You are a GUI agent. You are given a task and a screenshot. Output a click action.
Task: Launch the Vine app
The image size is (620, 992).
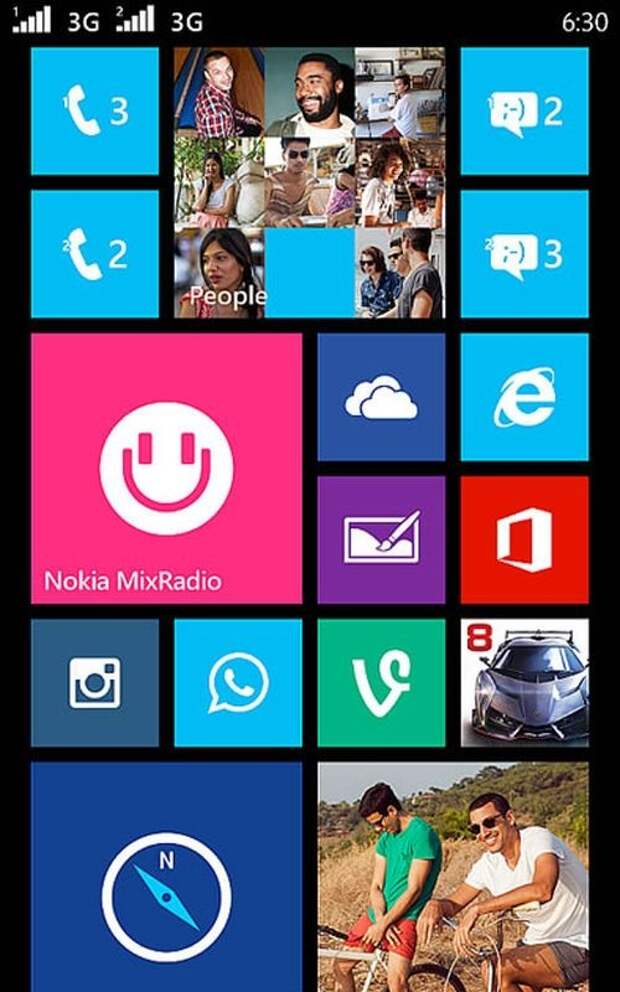(x=381, y=683)
